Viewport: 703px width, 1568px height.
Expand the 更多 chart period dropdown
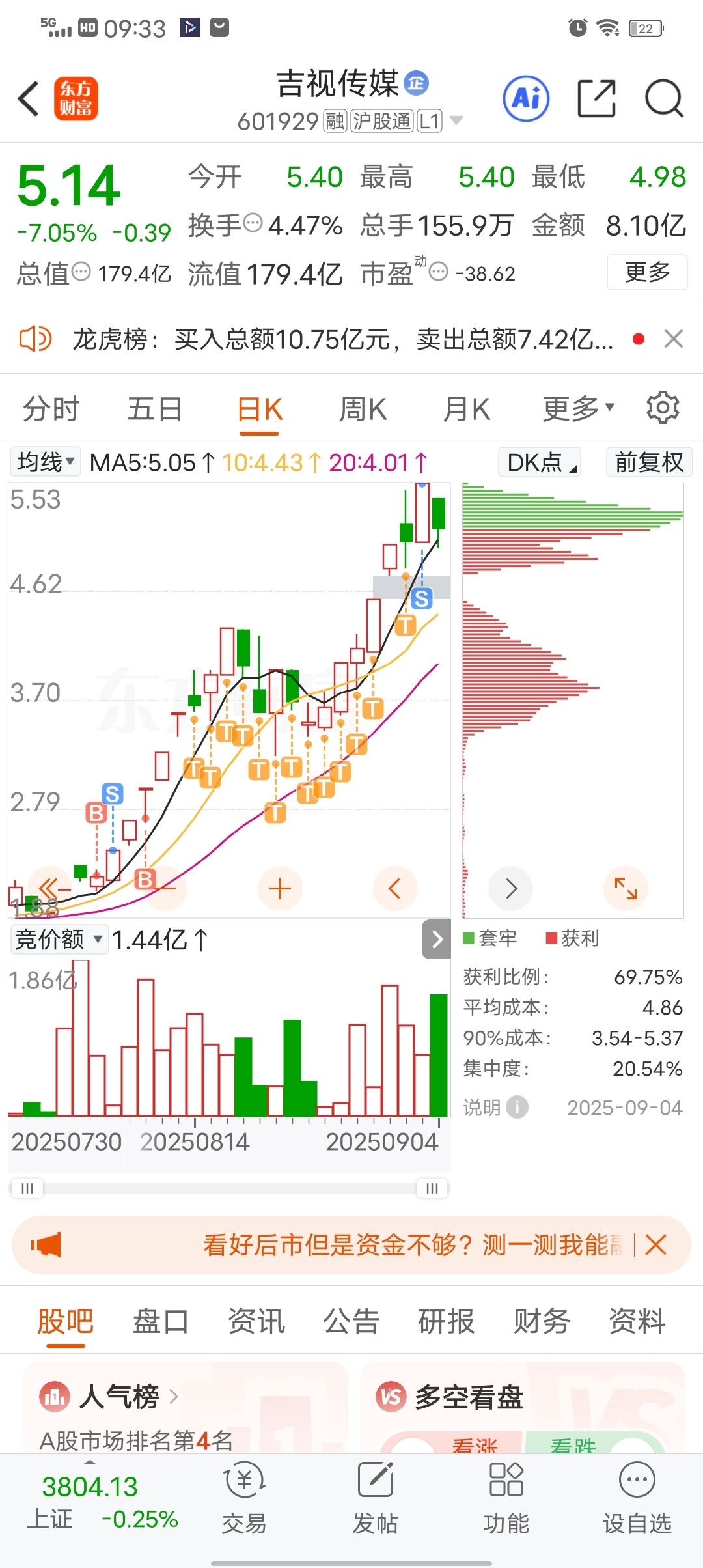tap(579, 409)
